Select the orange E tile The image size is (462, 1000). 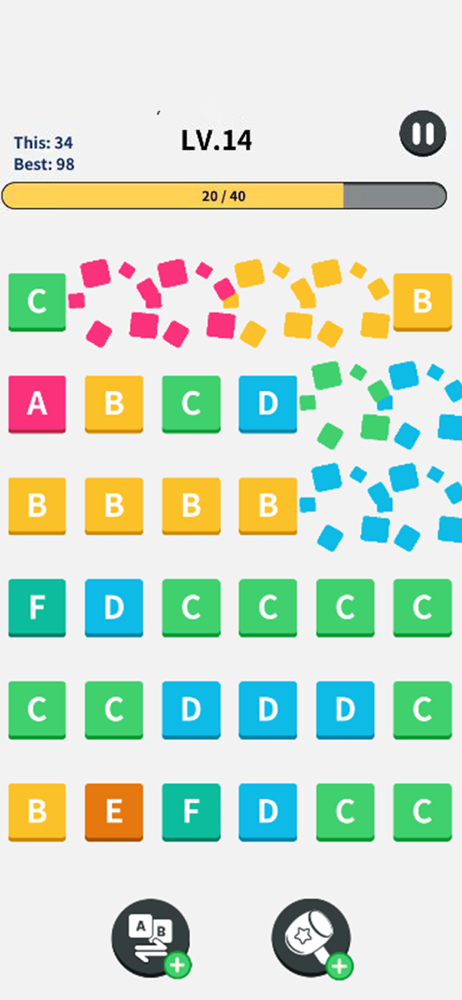click(x=114, y=812)
